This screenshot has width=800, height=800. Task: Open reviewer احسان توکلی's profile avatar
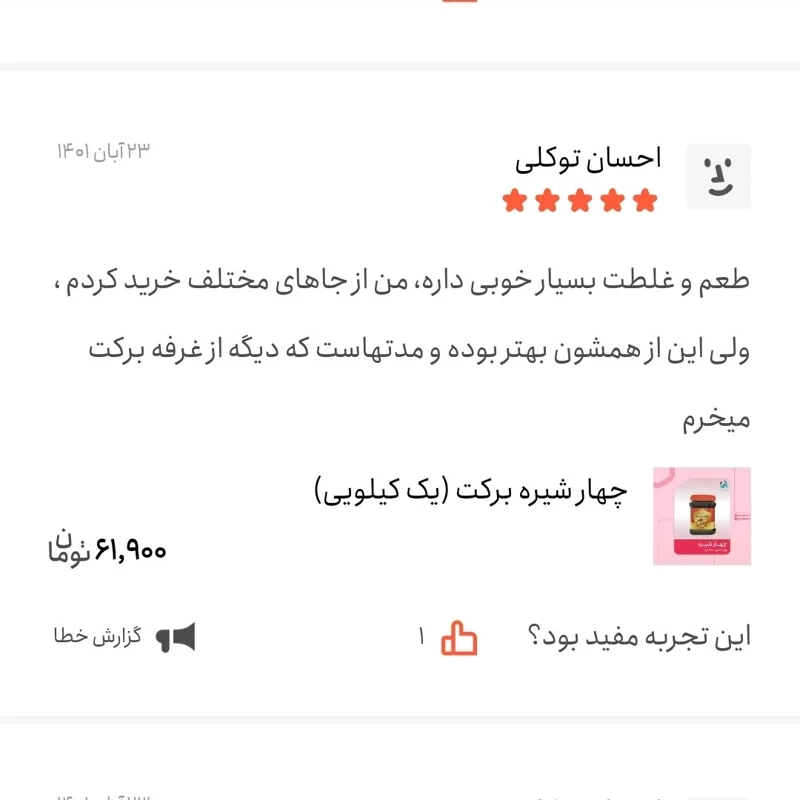717,176
